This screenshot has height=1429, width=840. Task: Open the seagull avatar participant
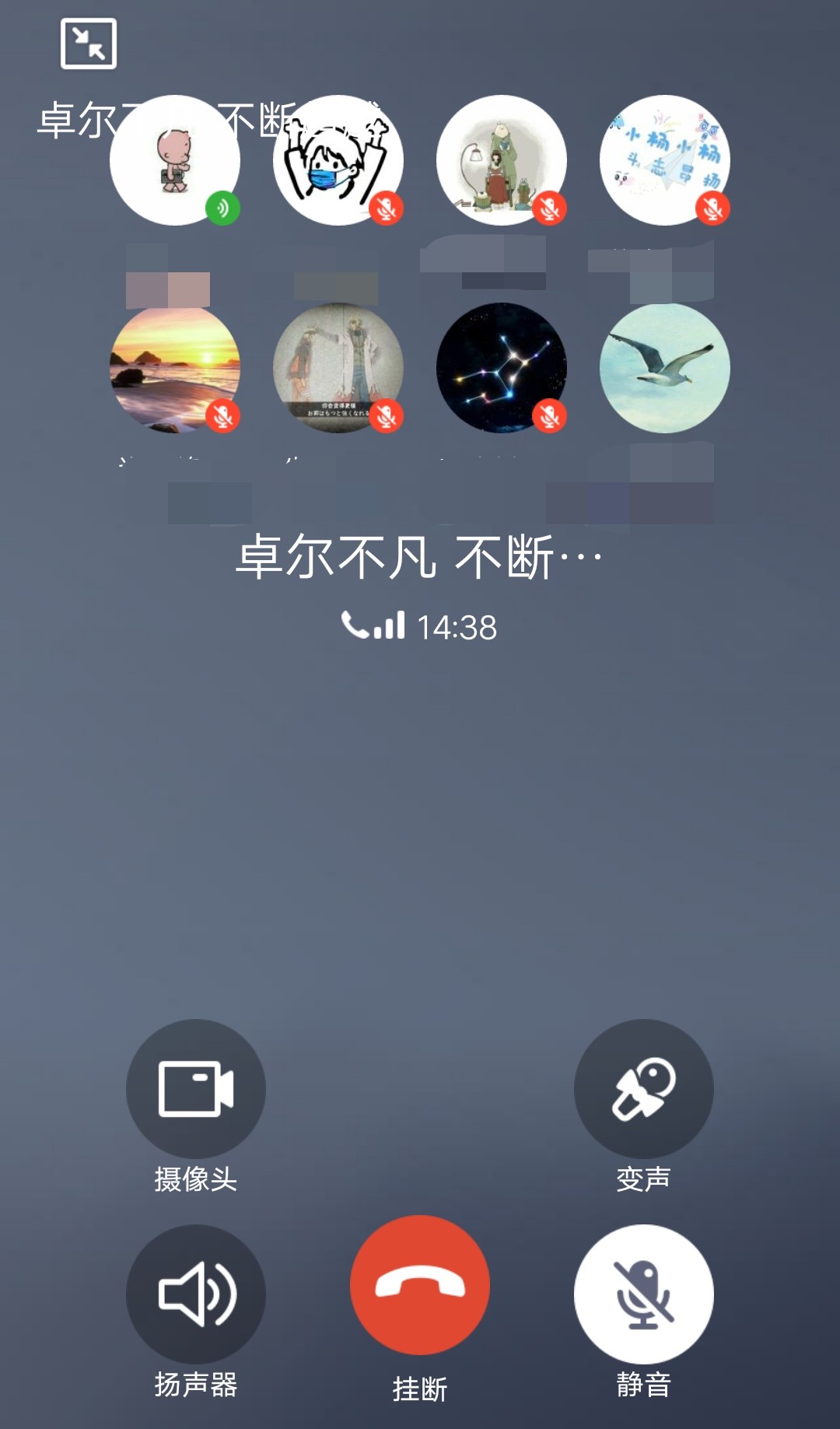pos(665,368)
